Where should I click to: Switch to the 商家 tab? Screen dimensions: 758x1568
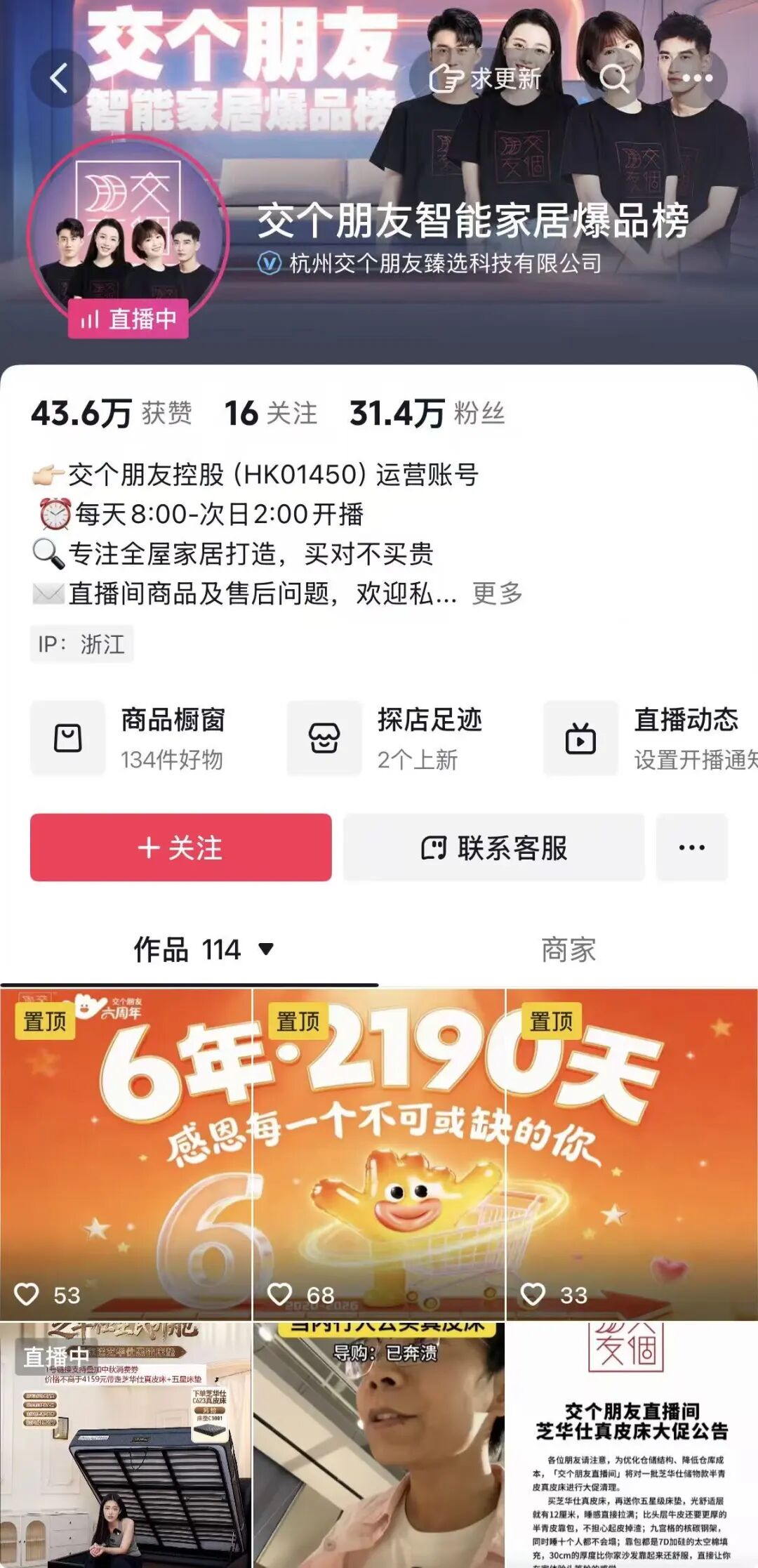[568, 950]
